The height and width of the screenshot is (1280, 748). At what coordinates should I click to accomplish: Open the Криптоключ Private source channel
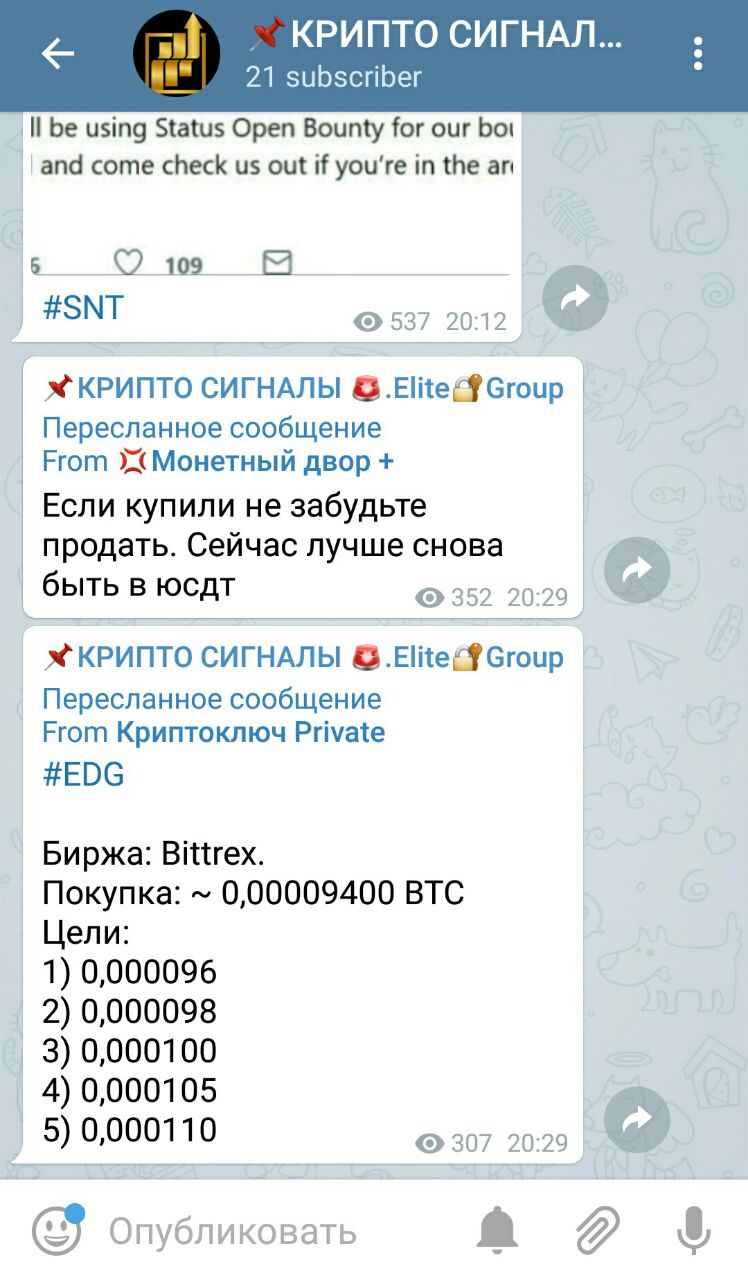250,732
